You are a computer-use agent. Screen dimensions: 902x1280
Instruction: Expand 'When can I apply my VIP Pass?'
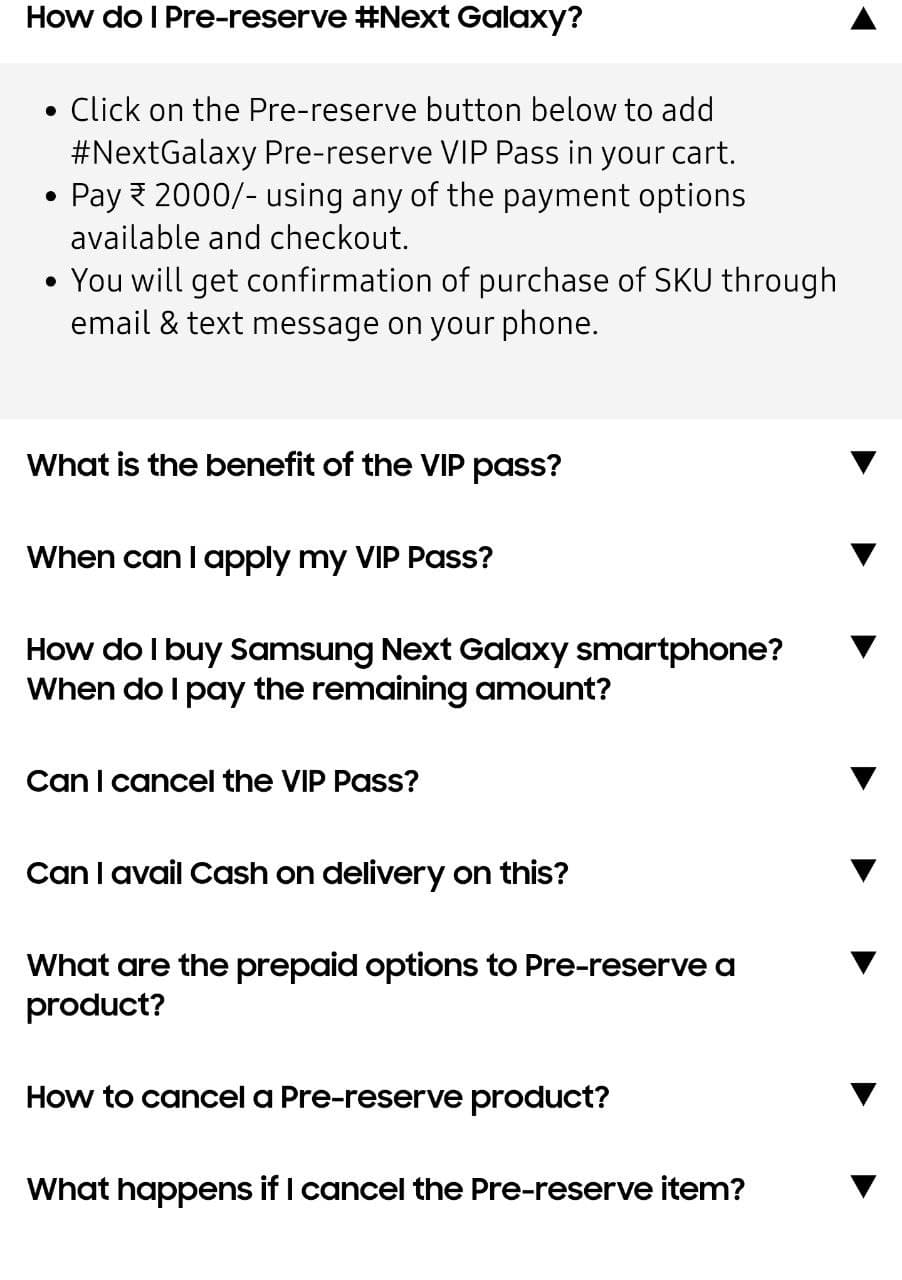(862, 555)
